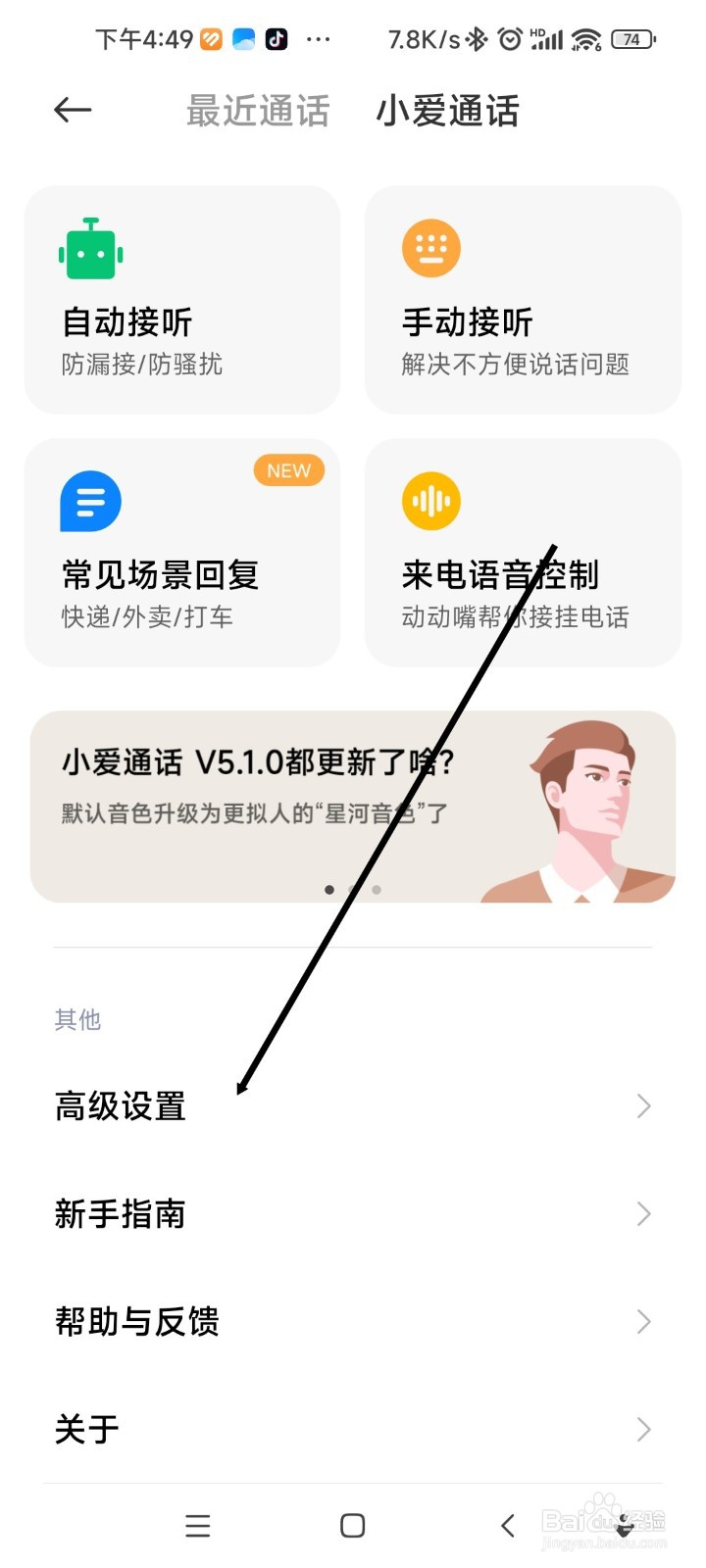Switch to the 最近通话 tab
The height and width of the screenshot is (1568, 706).
[257, 111]
